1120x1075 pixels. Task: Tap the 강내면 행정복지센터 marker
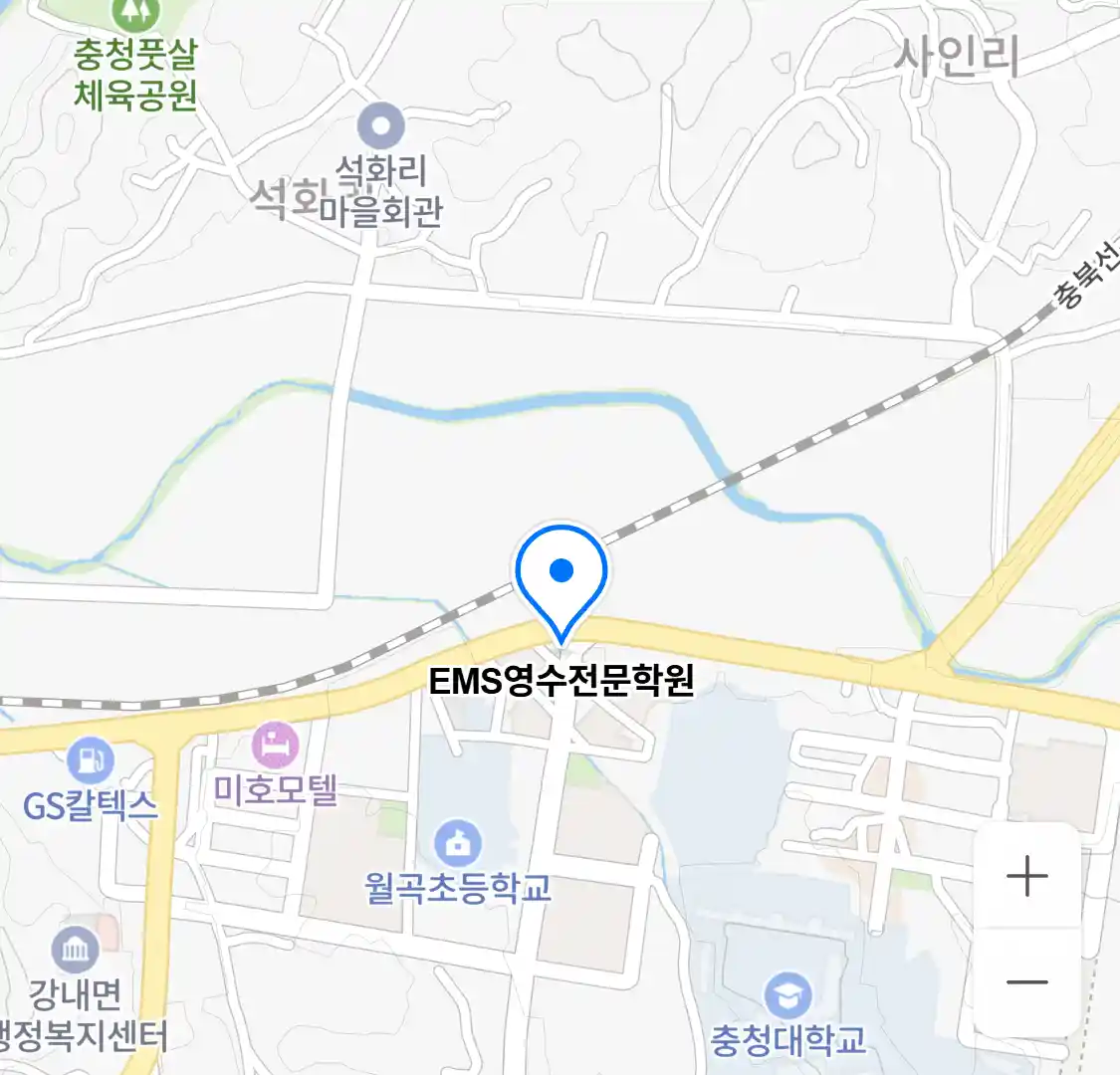76,951
